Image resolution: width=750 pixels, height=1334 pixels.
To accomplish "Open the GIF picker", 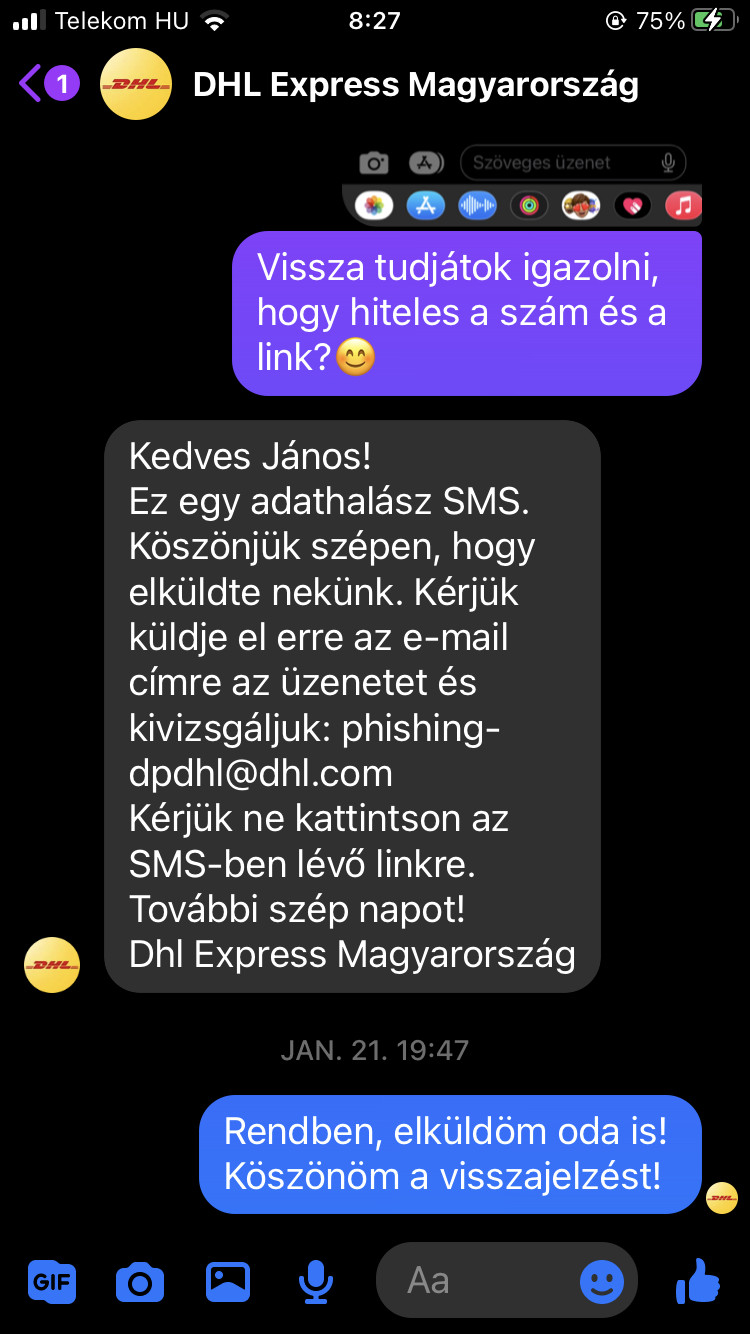I will (52, 1281).
